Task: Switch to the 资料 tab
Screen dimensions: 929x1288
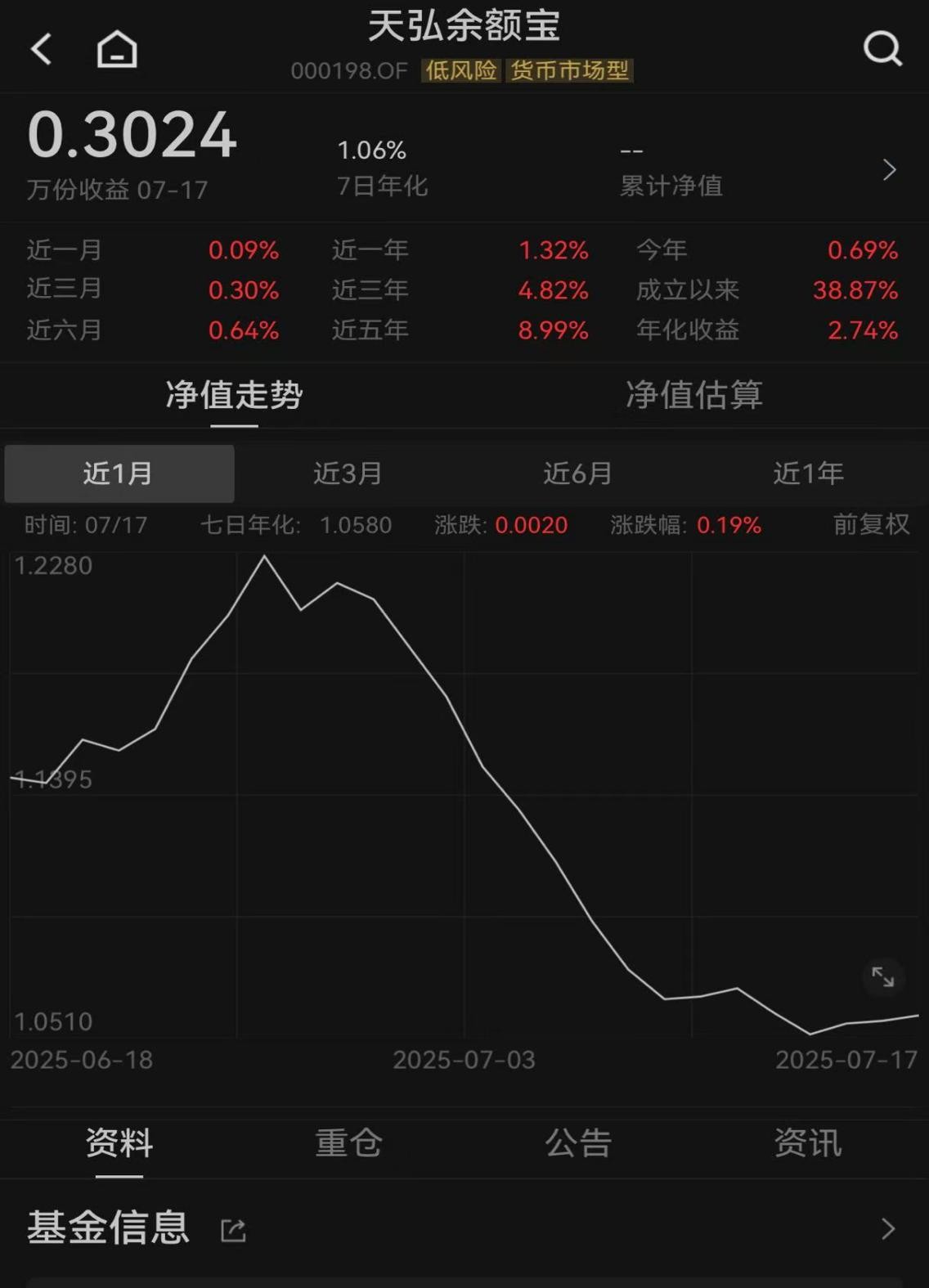Action: point(119,1143)
